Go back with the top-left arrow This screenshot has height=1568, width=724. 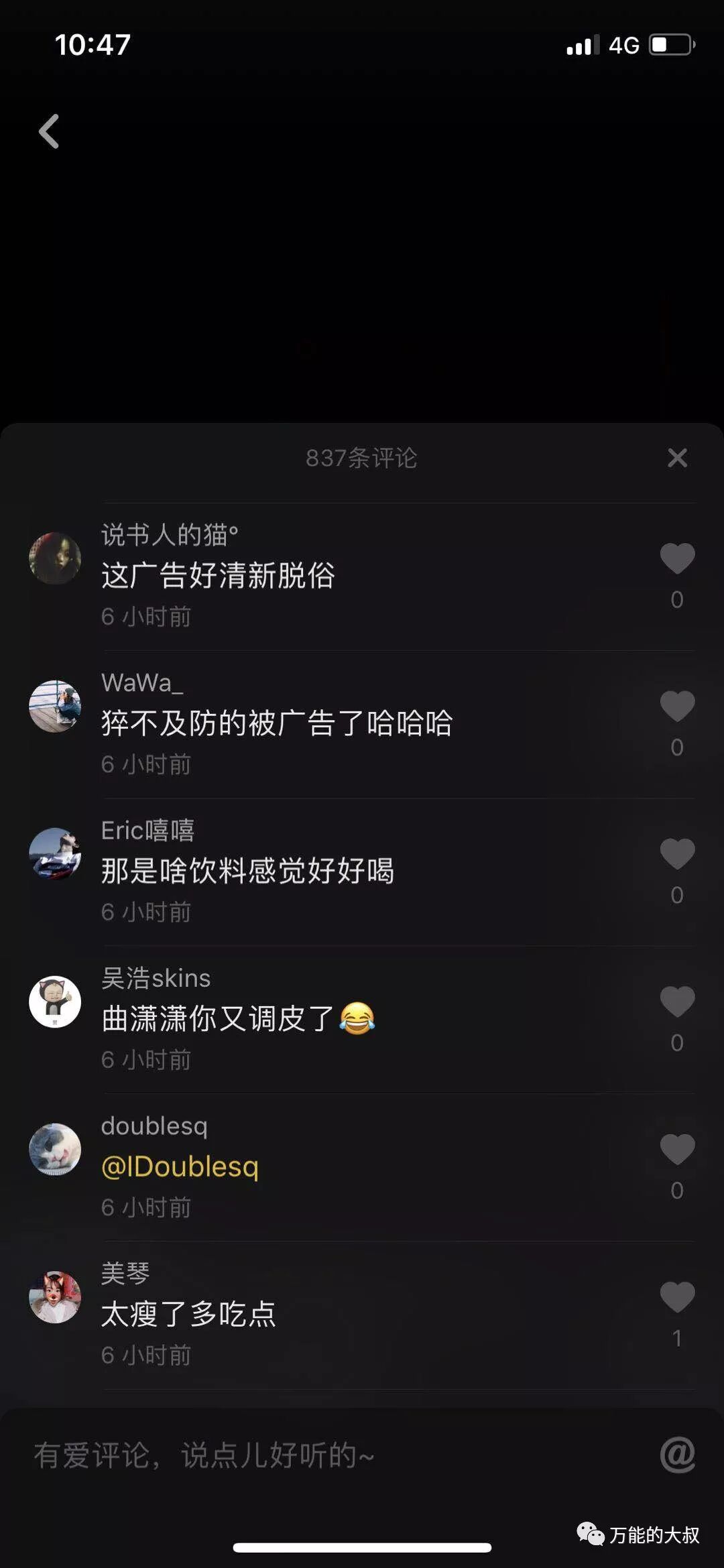49,131
